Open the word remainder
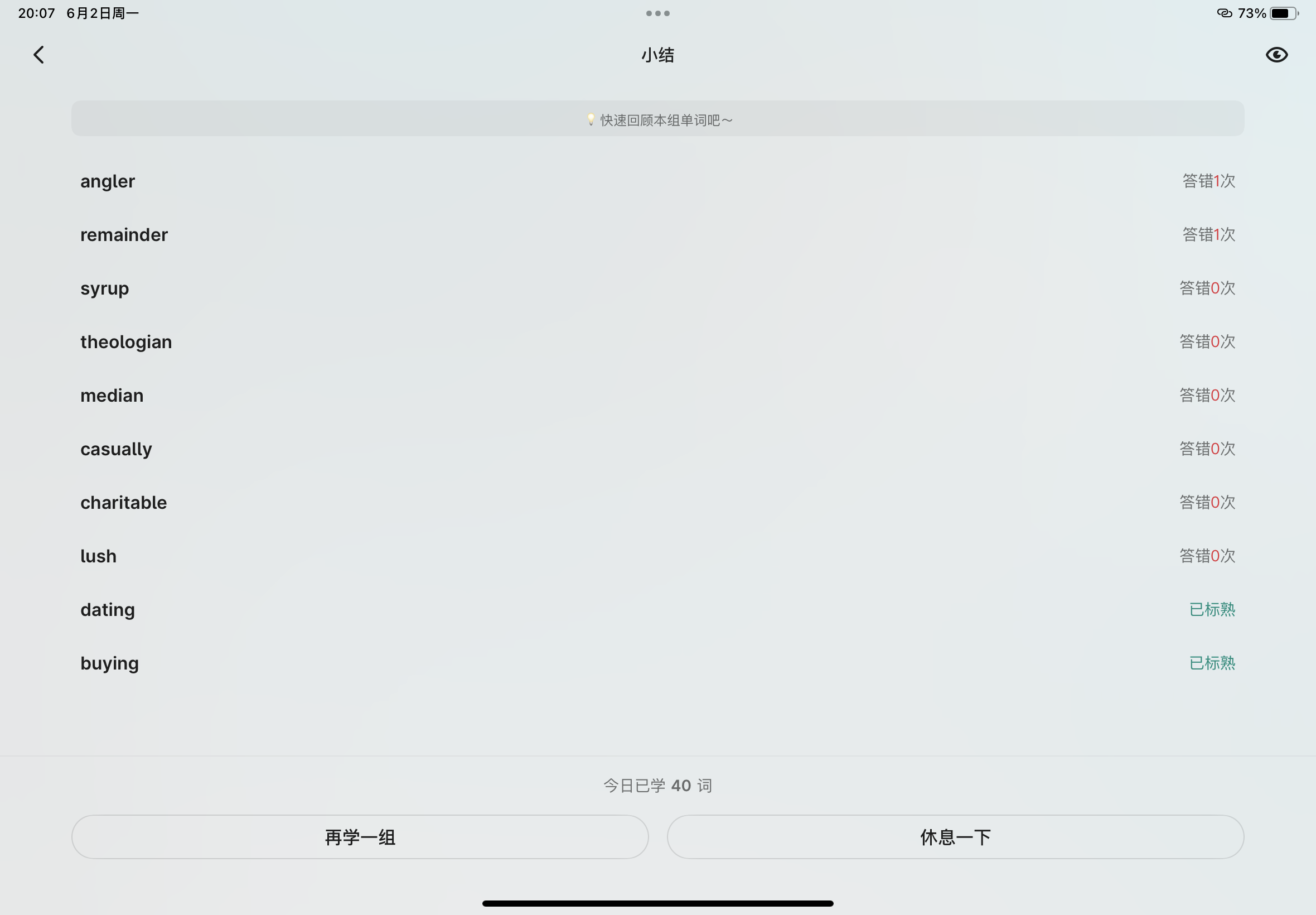The height and width of the screenshot is (915, 1316). tap(124, 234)
